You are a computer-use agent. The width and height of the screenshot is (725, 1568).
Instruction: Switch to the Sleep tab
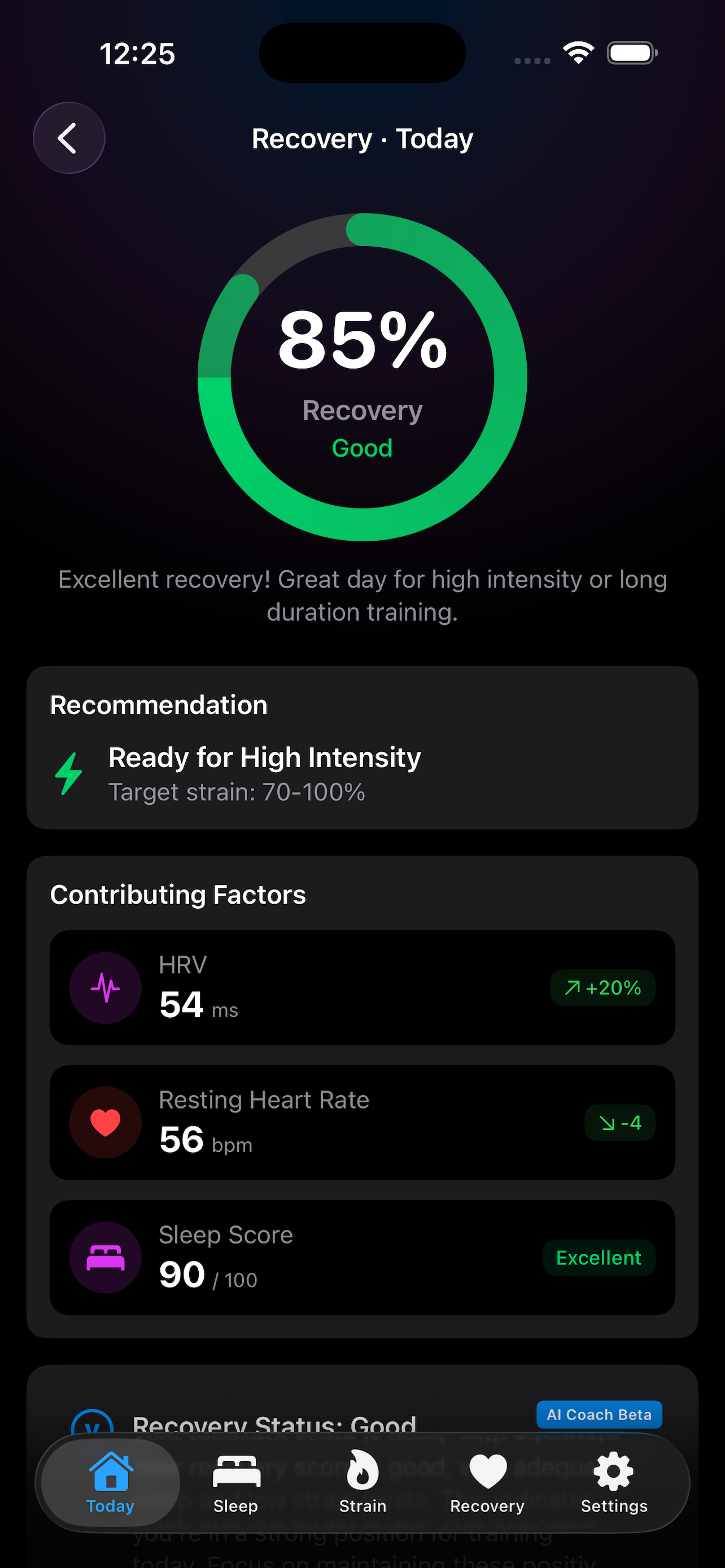(x=235, y=1483)
